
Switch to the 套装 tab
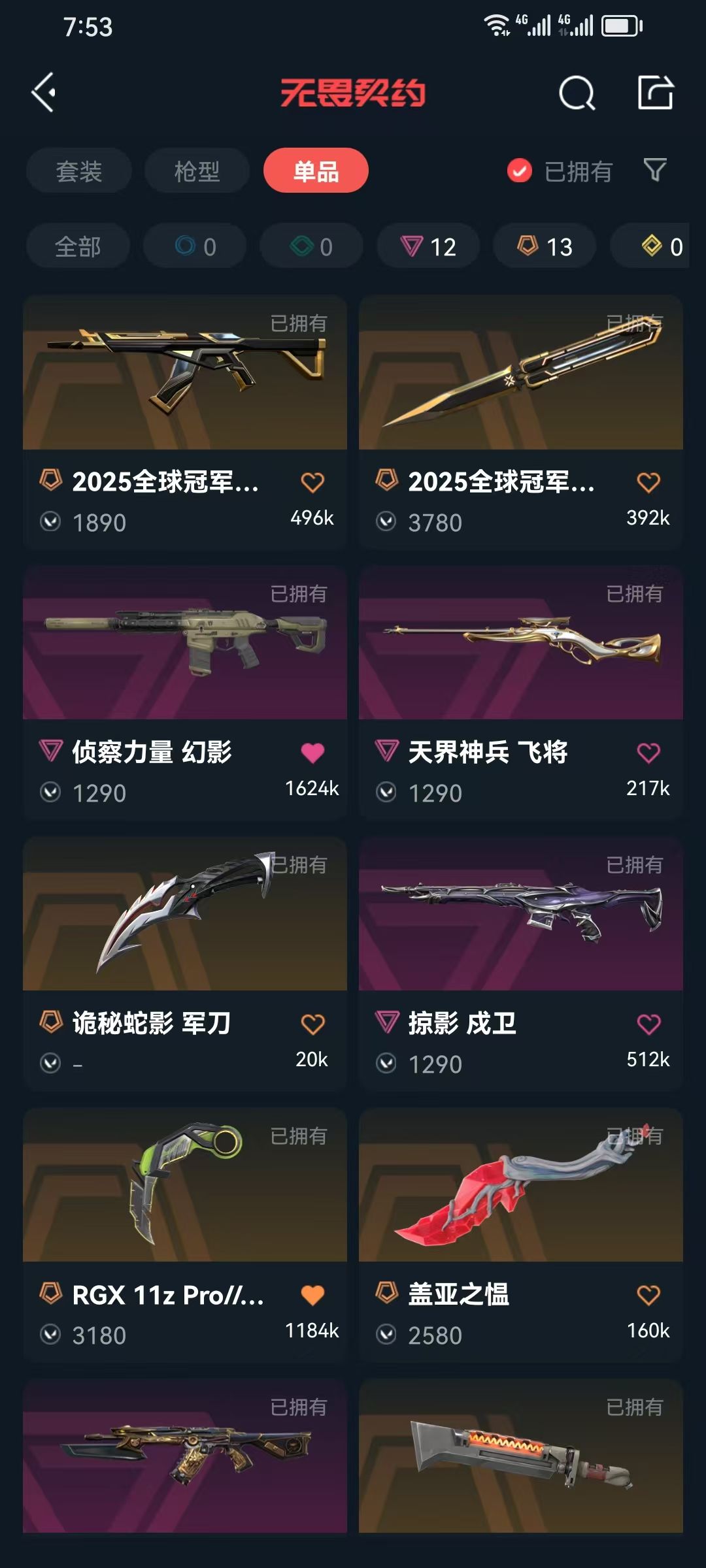tap(79, 171)
